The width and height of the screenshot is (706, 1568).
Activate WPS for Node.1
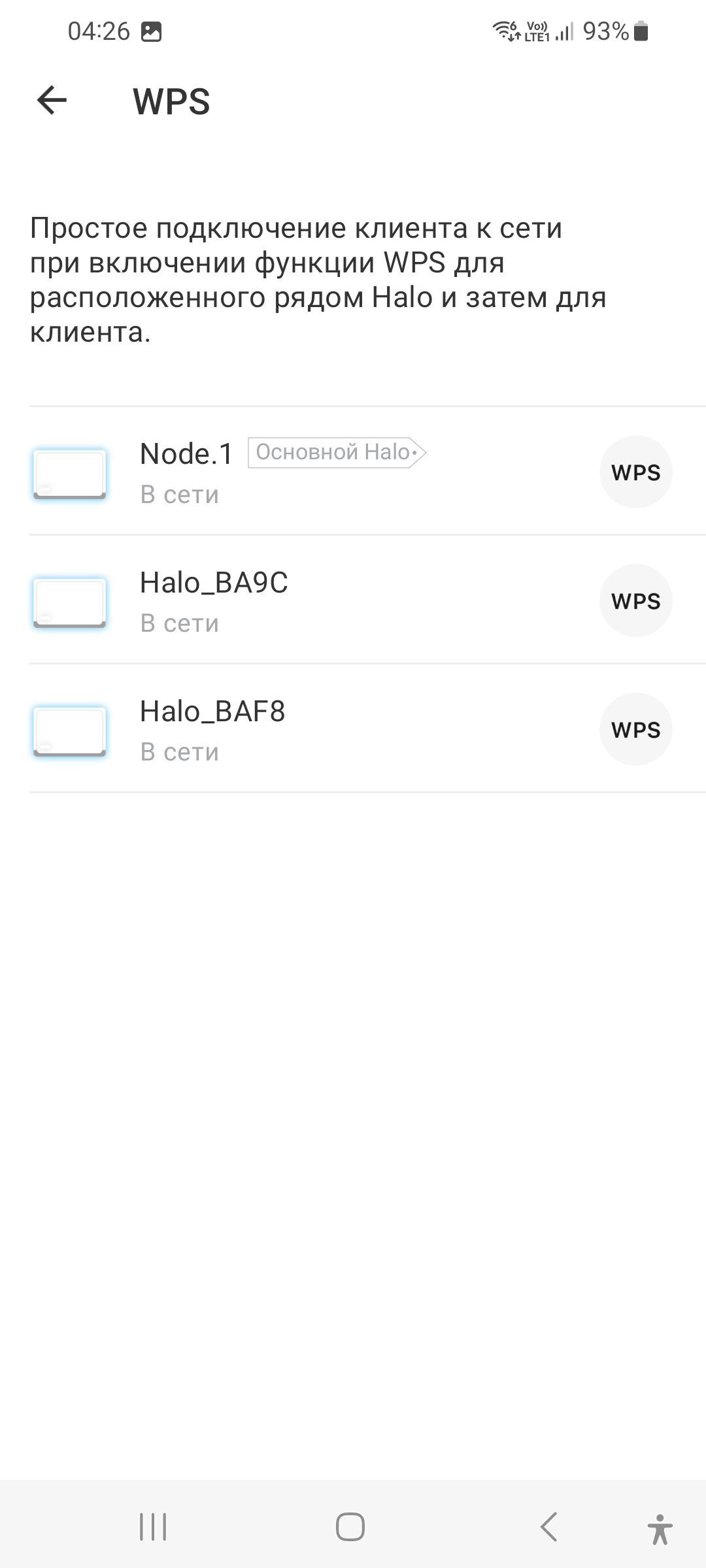(x=635, y=472)
